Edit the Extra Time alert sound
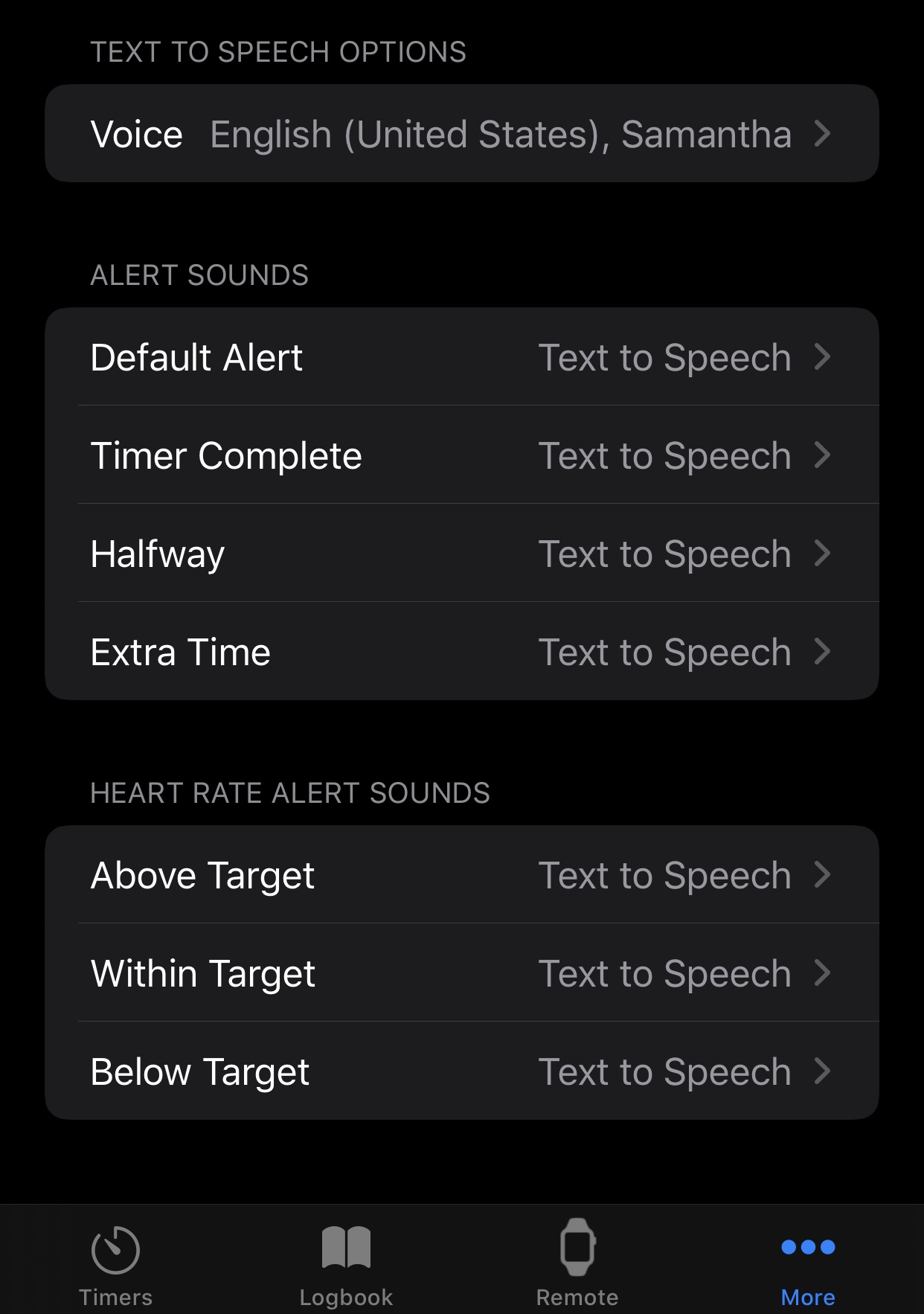The image size is (924, 1314). click(x=461, y=652)
